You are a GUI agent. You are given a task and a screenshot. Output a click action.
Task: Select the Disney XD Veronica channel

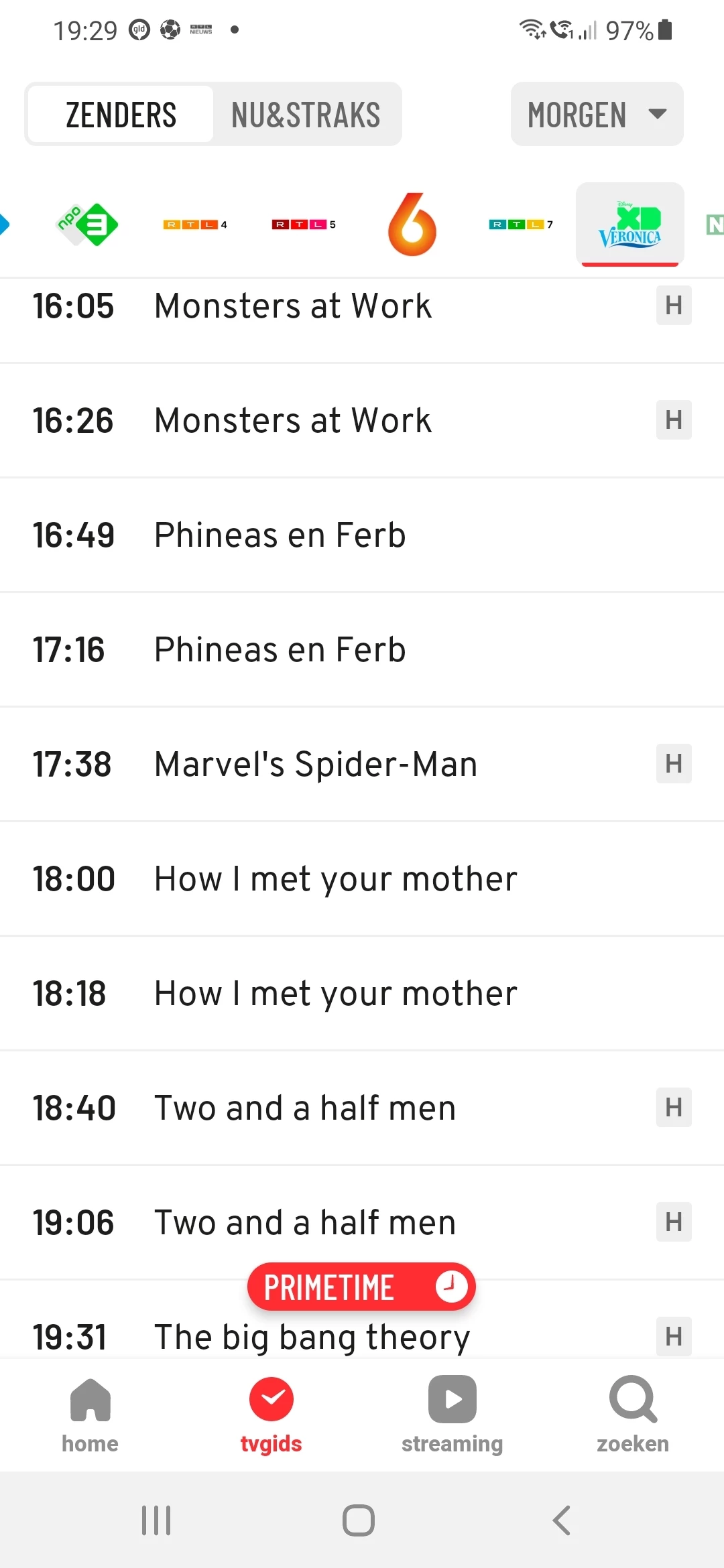coord(630,224)
